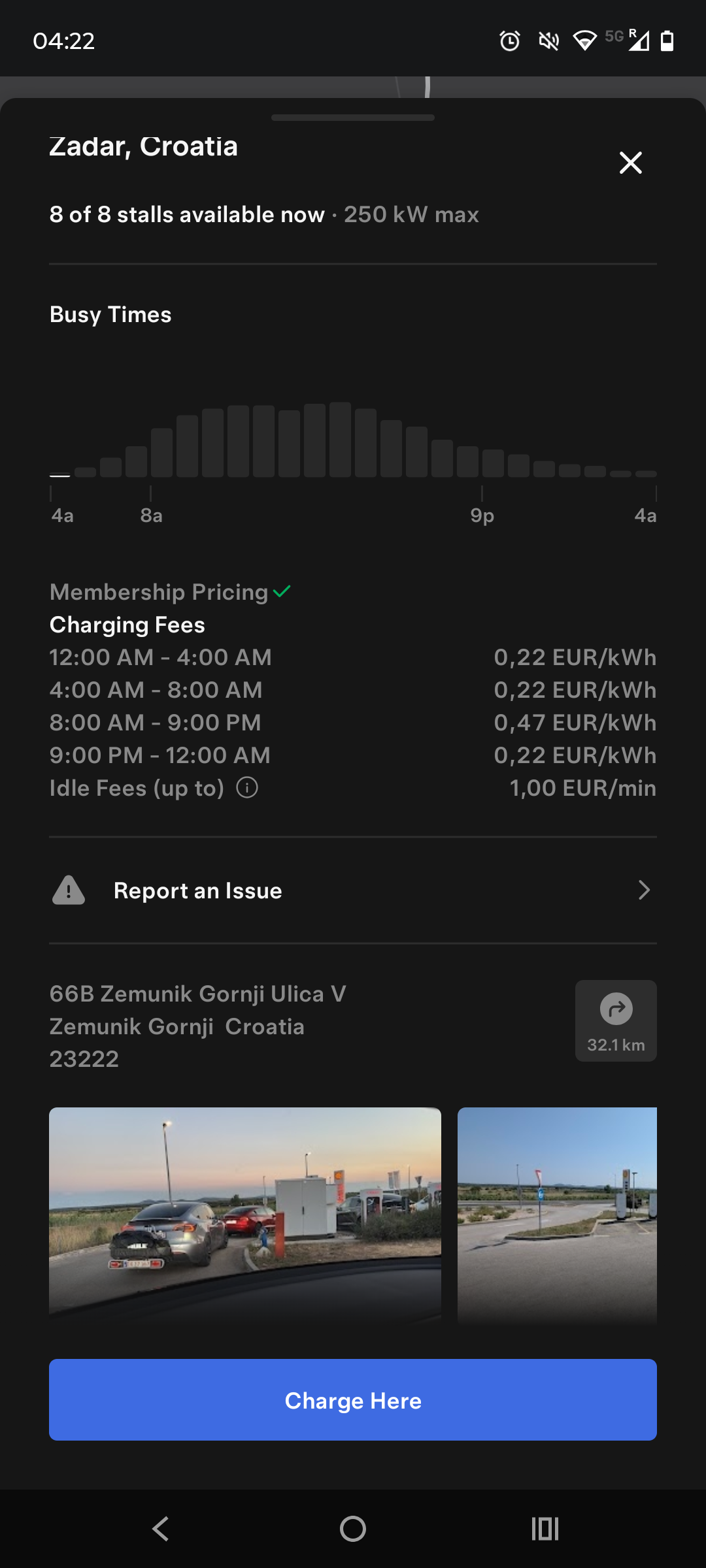Open the sunset photo of parked Teslas
Screen dimensions: 706x1568
pyautogui.click(x=245, y=1214)
